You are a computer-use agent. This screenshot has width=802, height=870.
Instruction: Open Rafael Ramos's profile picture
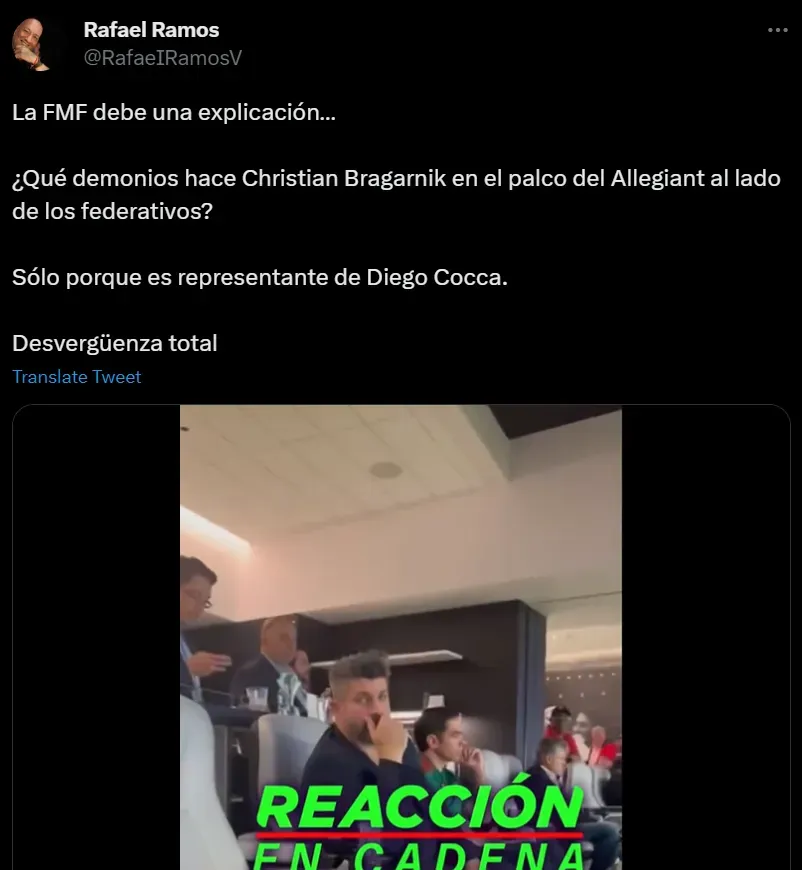click(38, 44)
